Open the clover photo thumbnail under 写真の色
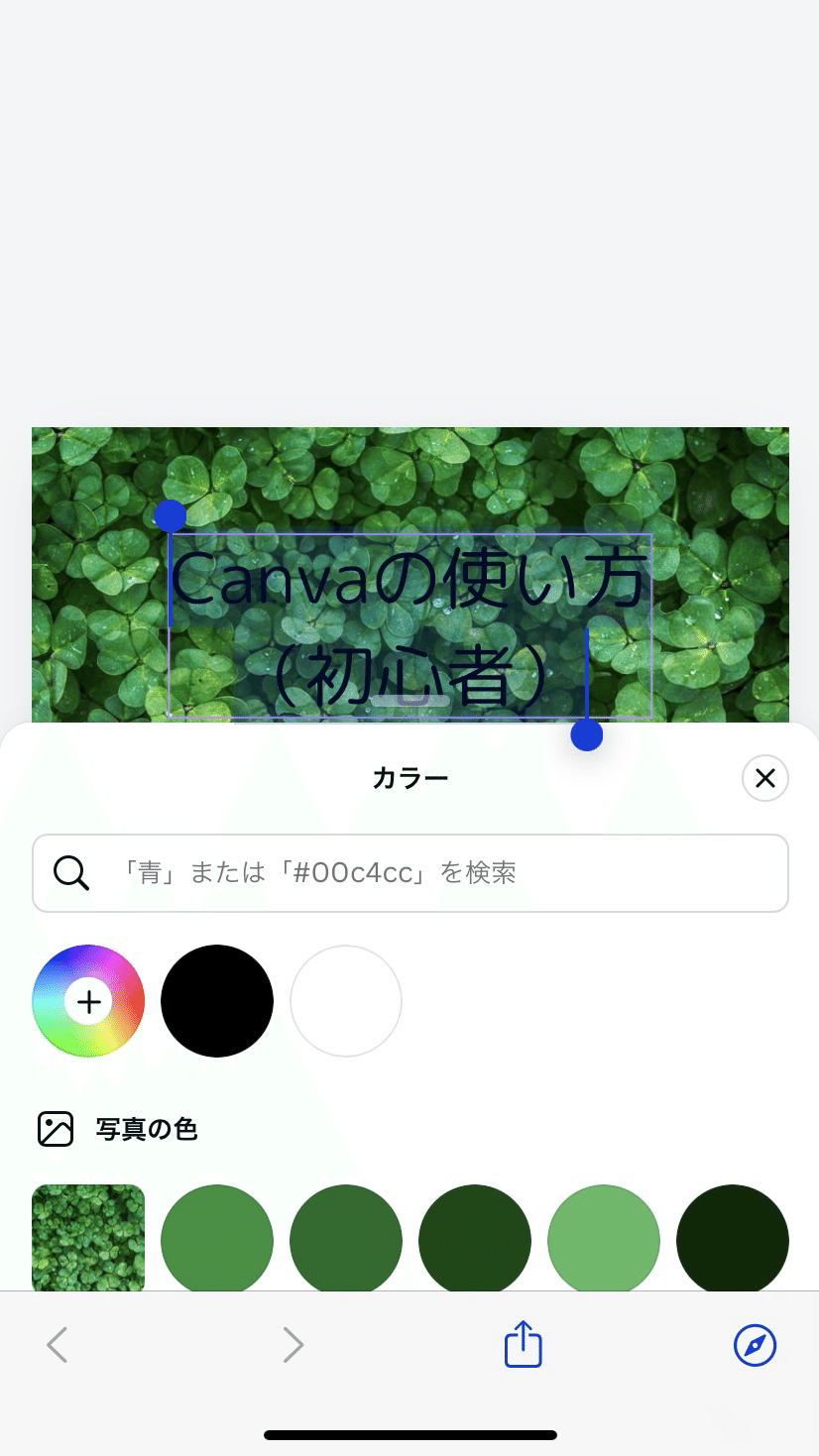The width and height of the screenshot is (819, 1456). [88, 1238]
